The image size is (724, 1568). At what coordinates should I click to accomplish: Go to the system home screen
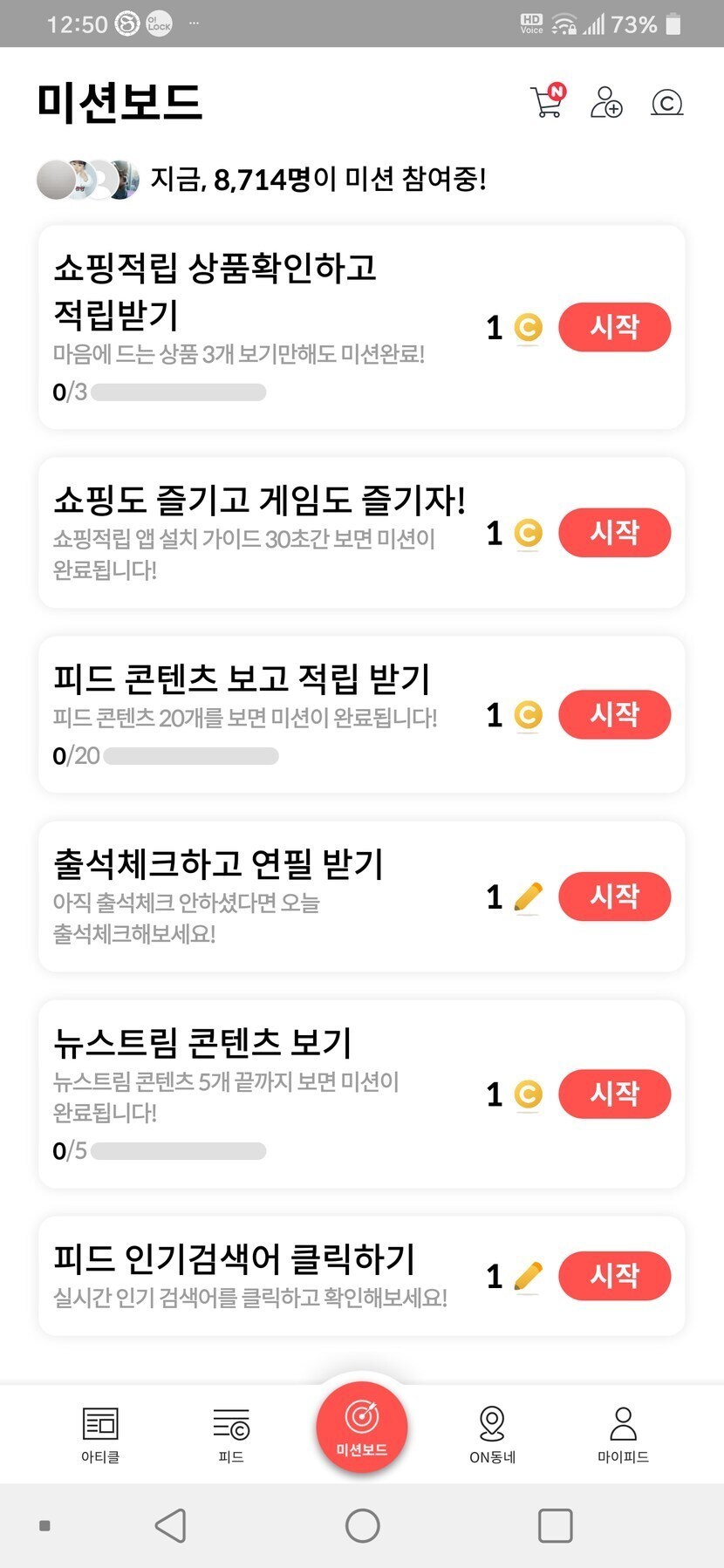(x=363, y=1526)
